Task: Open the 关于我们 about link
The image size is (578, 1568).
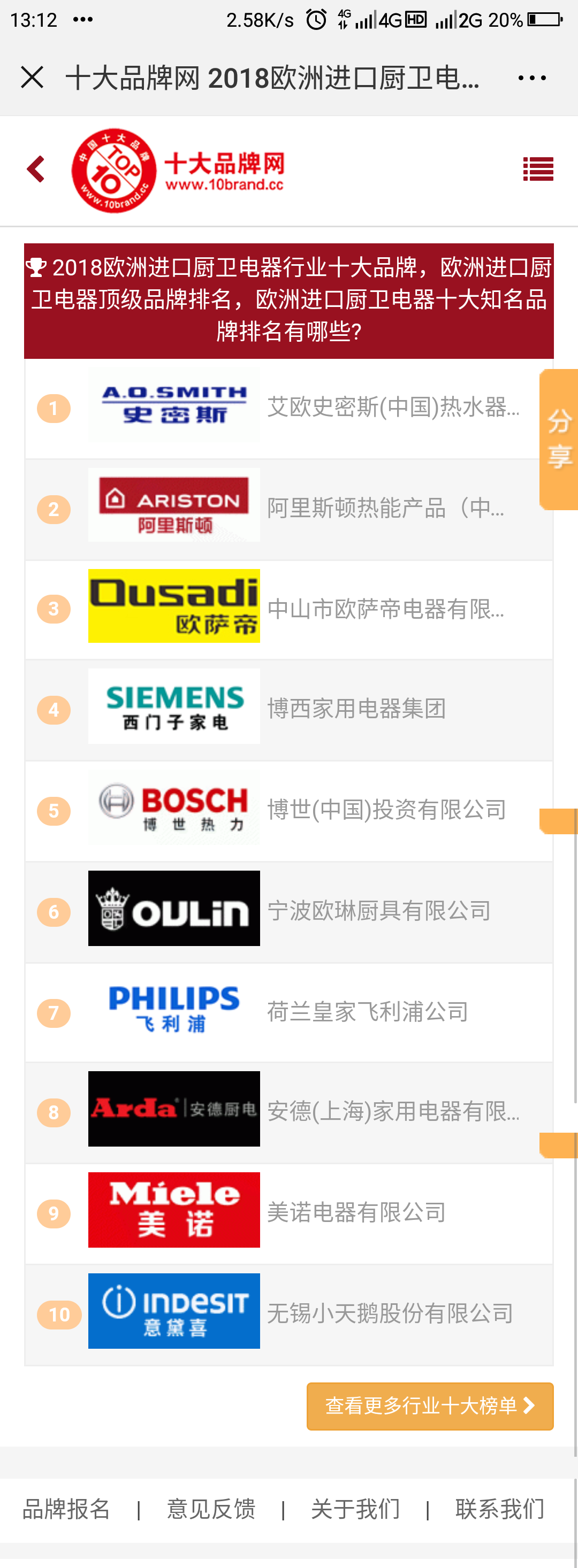Action: coord(355,1510)
